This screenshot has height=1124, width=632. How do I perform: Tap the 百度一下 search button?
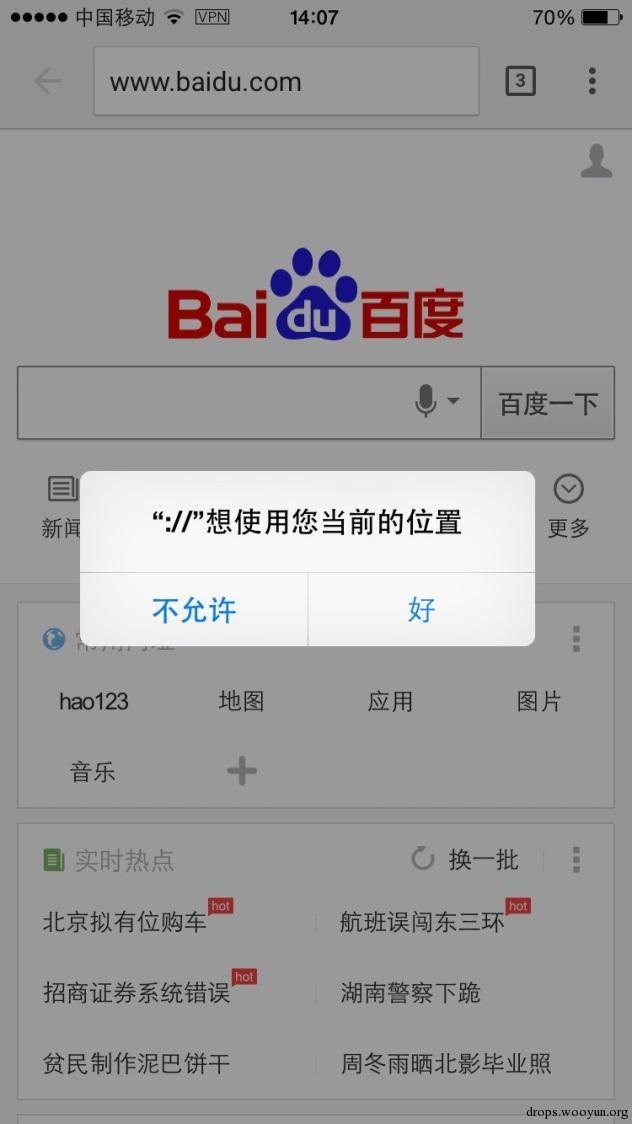tap(548, 403)
